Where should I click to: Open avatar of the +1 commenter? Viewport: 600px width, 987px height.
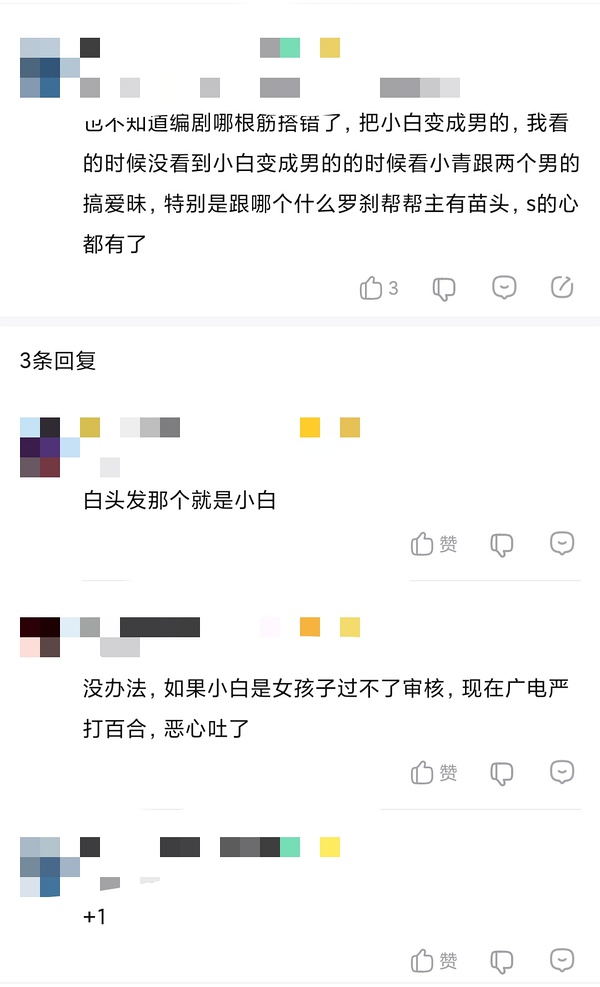pyautogui.click(x=40, y=866)
